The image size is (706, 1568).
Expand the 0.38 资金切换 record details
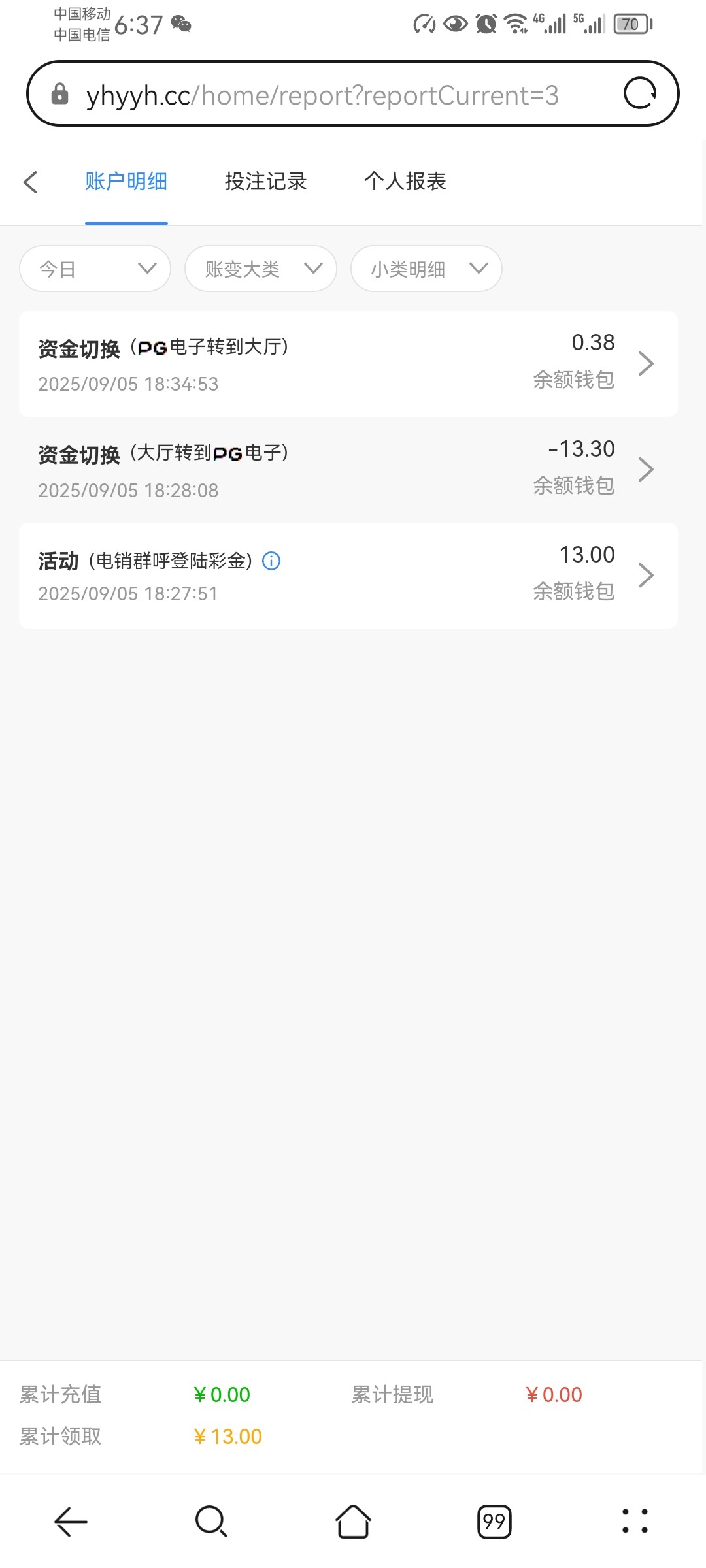646,363
